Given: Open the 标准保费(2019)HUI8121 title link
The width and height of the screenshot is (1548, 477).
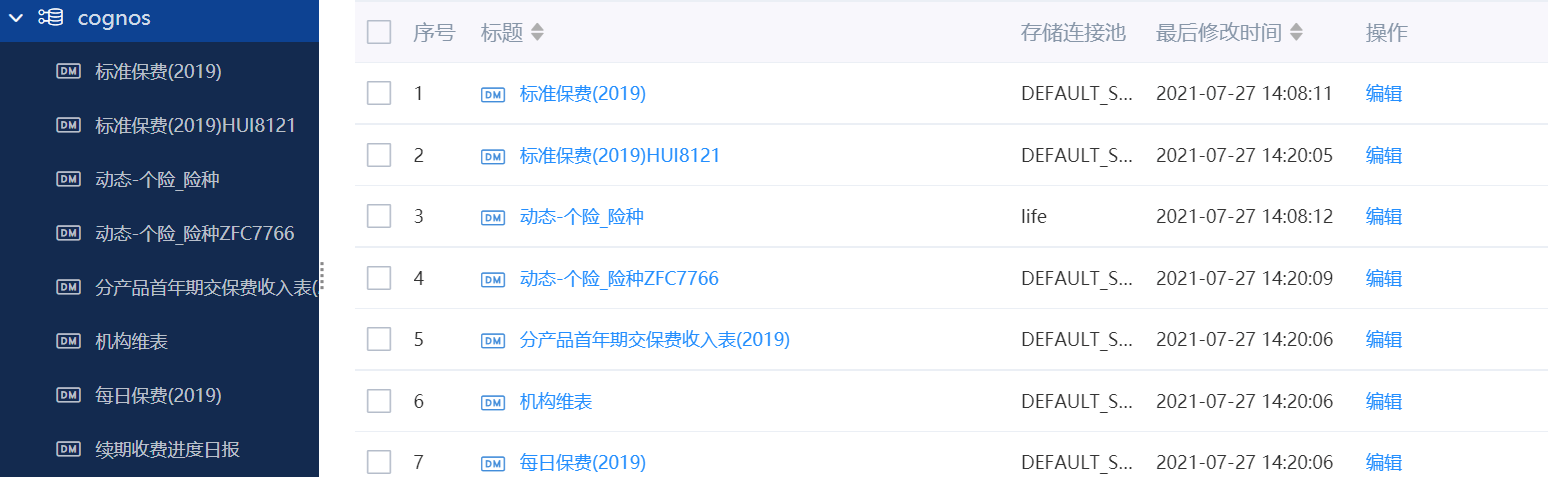Looking at the screenshot, I should 619,155.
